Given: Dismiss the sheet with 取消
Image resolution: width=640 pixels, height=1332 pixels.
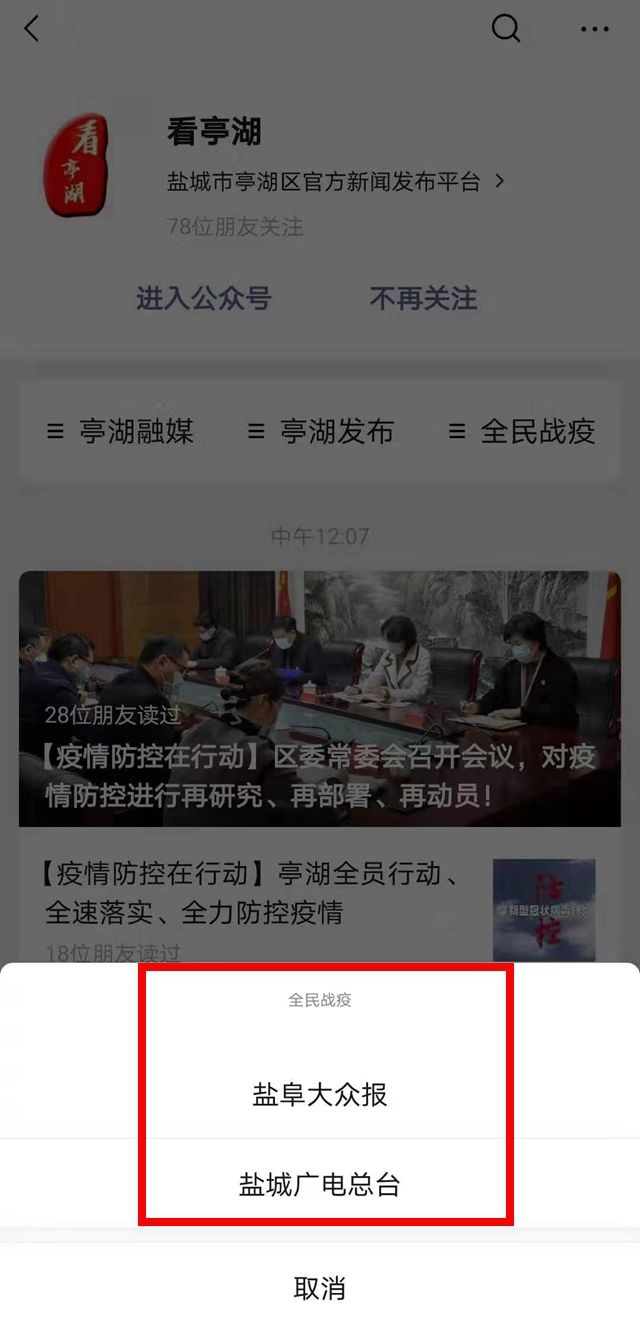Looking at the screenshot, I should point(320,1288).
